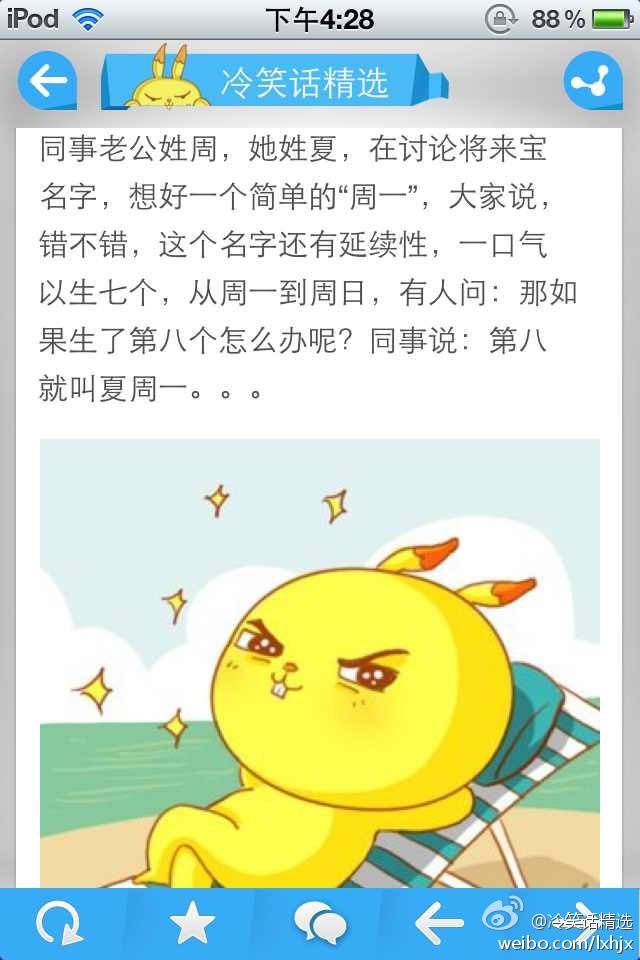Go to the previous joke with the left arrow
The image size is (640, 960).
(x=439, y=924)
